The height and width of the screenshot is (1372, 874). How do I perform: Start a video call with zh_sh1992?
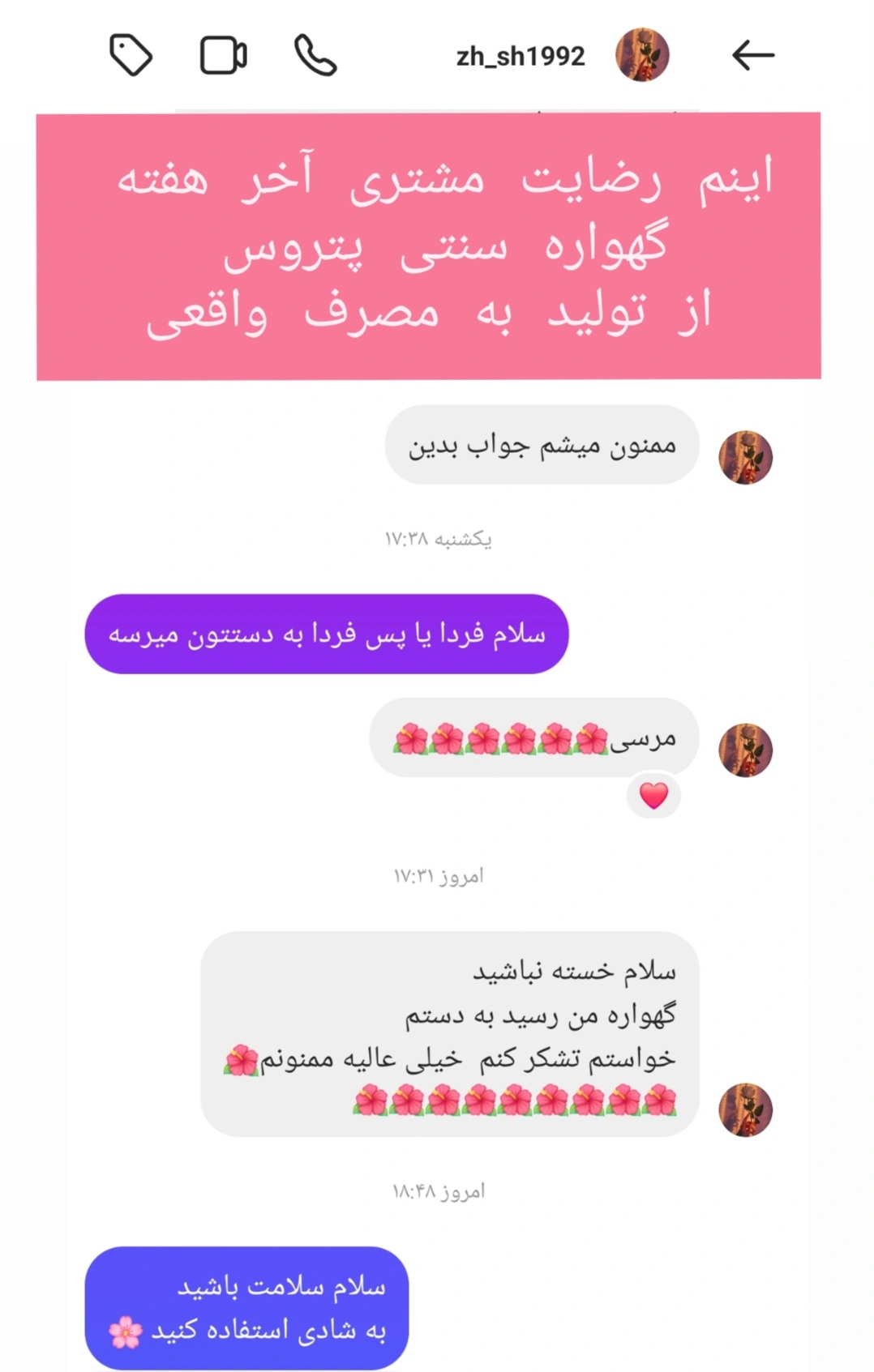pos(223,55)
